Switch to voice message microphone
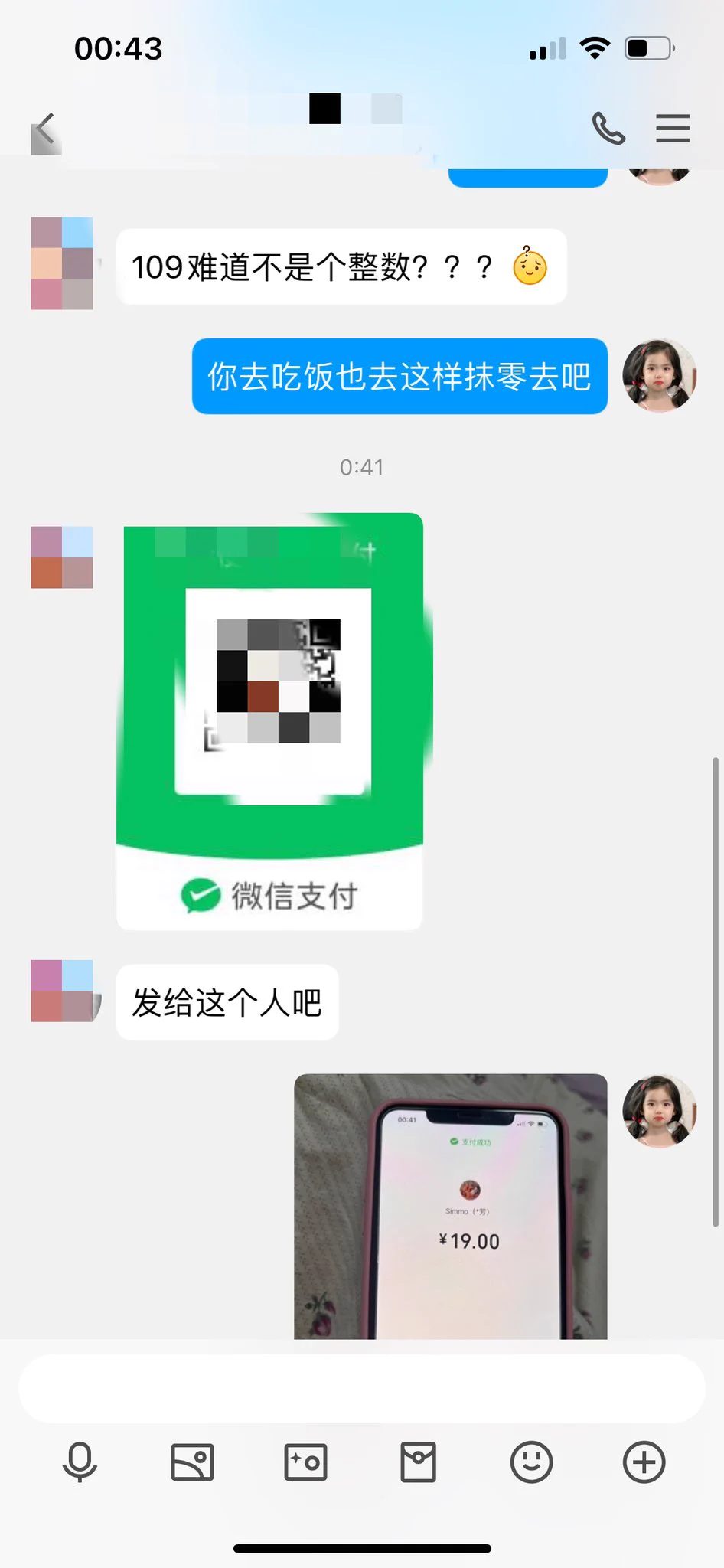The image size is (724, 1568). click(80, 1462)
